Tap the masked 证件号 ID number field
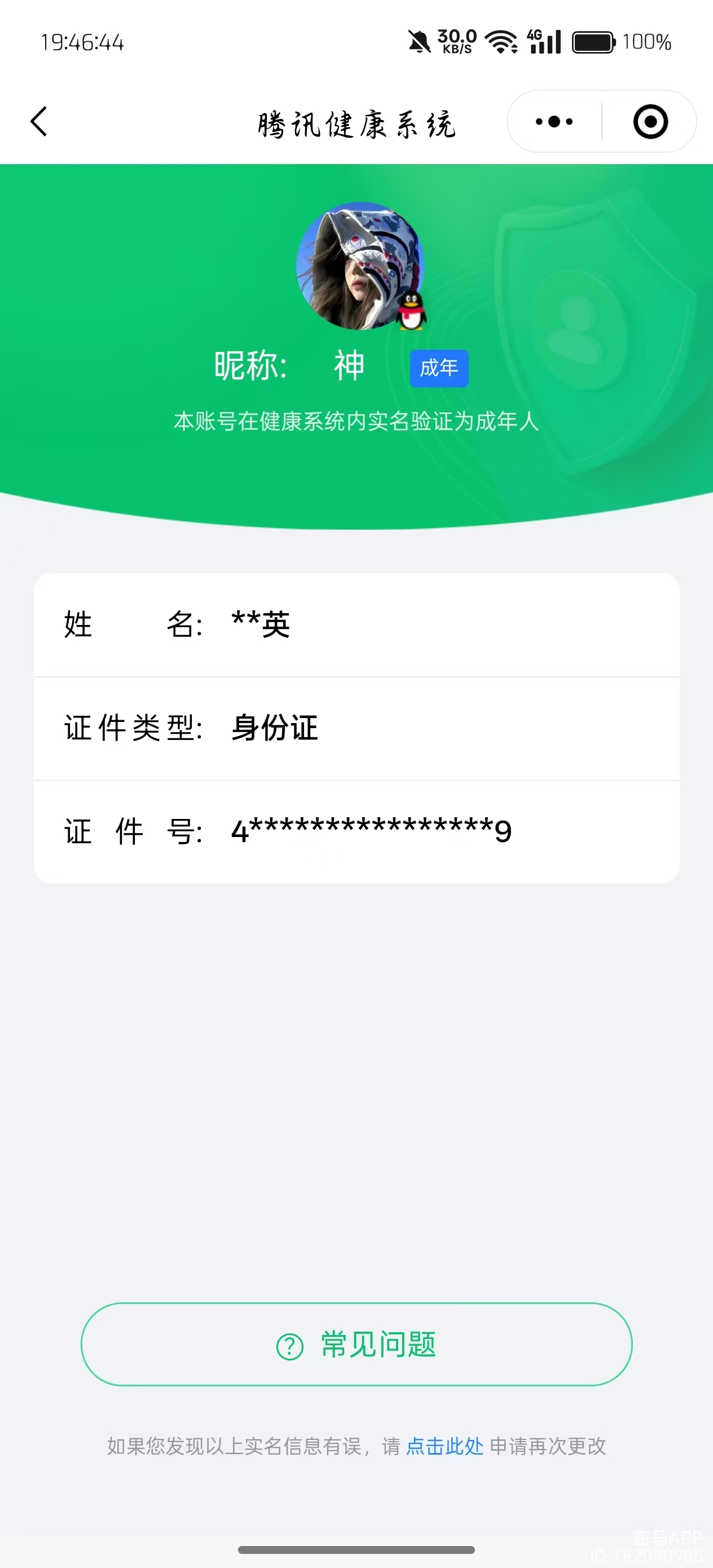The image size is (713, 1568). 356,831
